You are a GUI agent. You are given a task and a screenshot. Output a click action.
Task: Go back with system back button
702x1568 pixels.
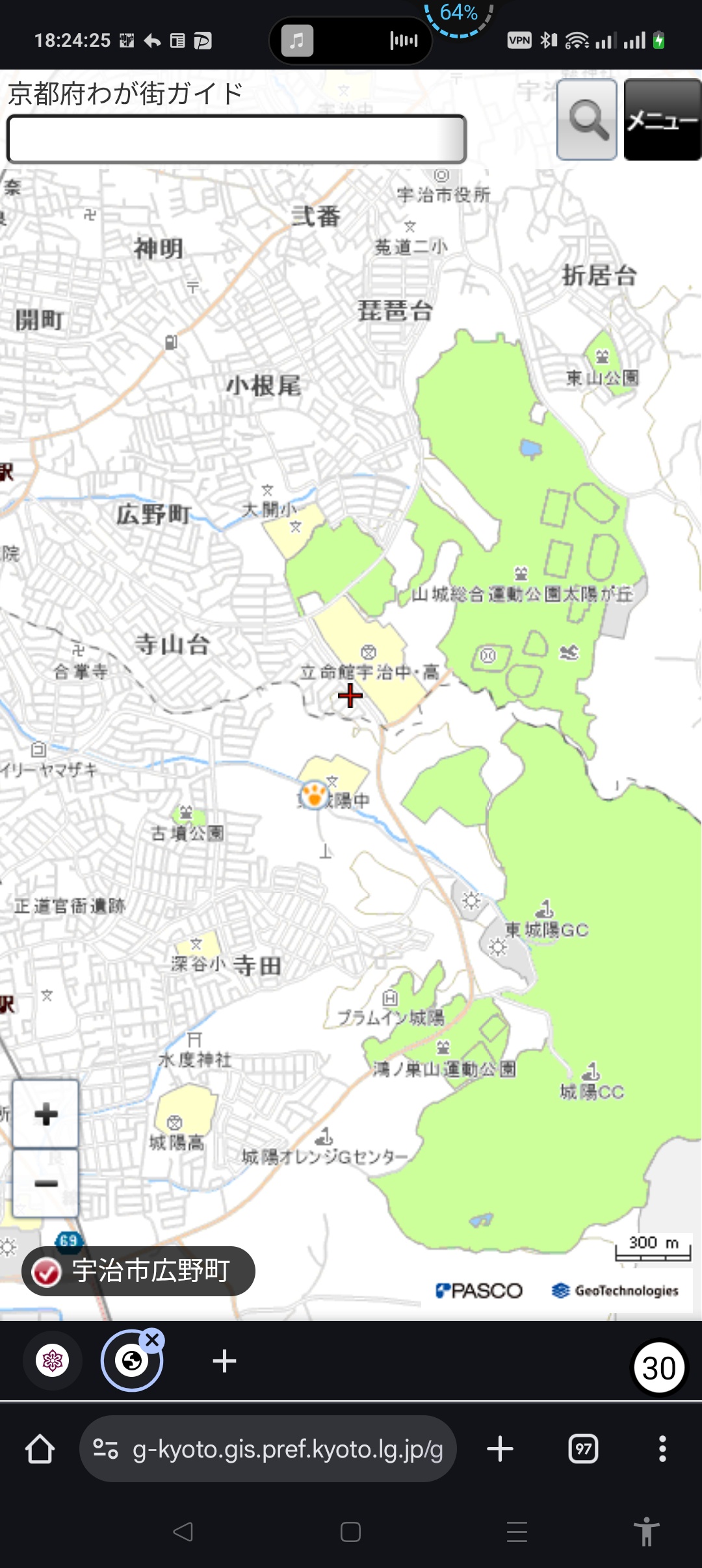pyautogui.click(x=183, y=1532)
